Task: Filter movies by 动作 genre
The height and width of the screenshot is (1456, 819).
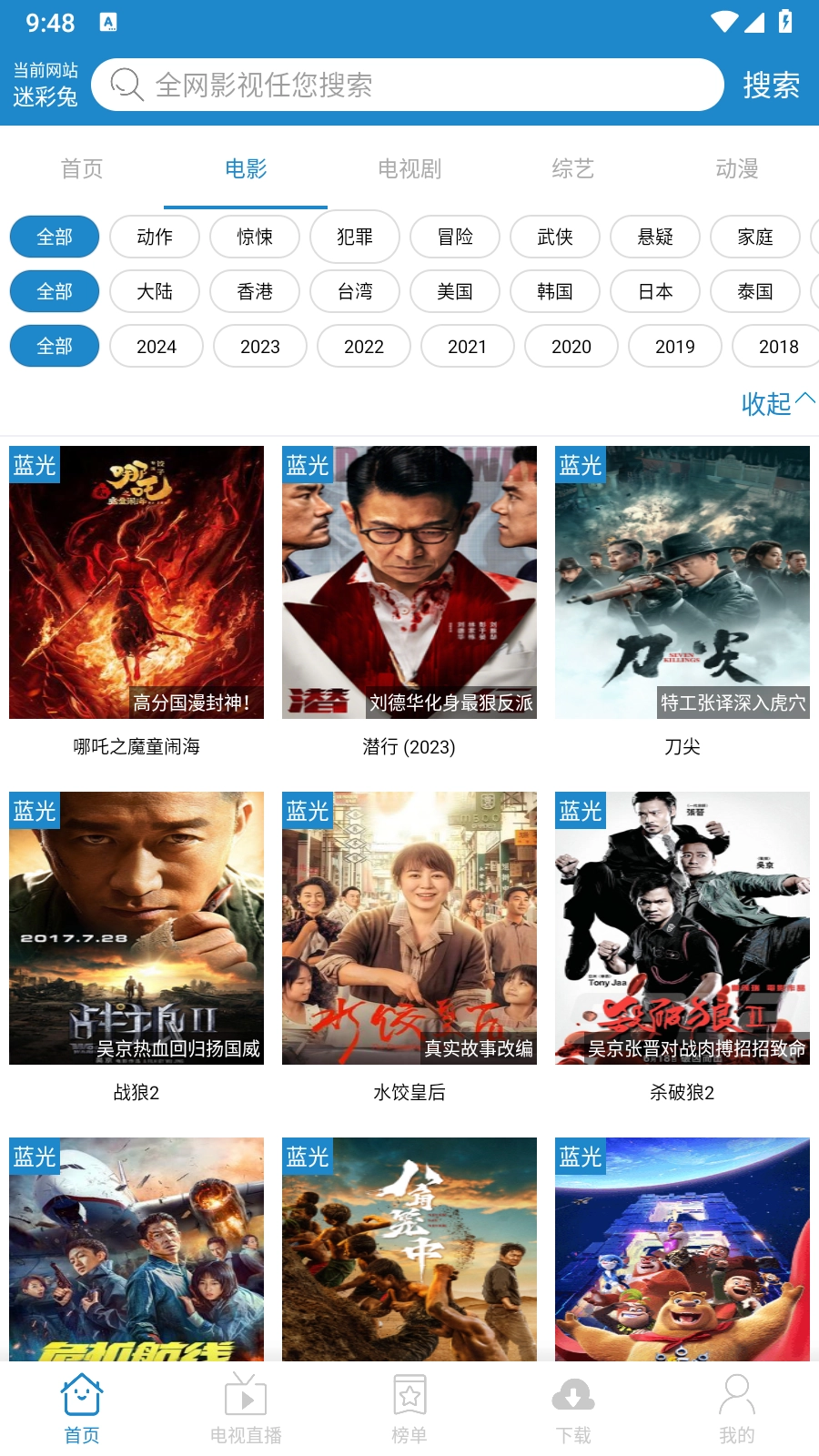Action: 155,237
